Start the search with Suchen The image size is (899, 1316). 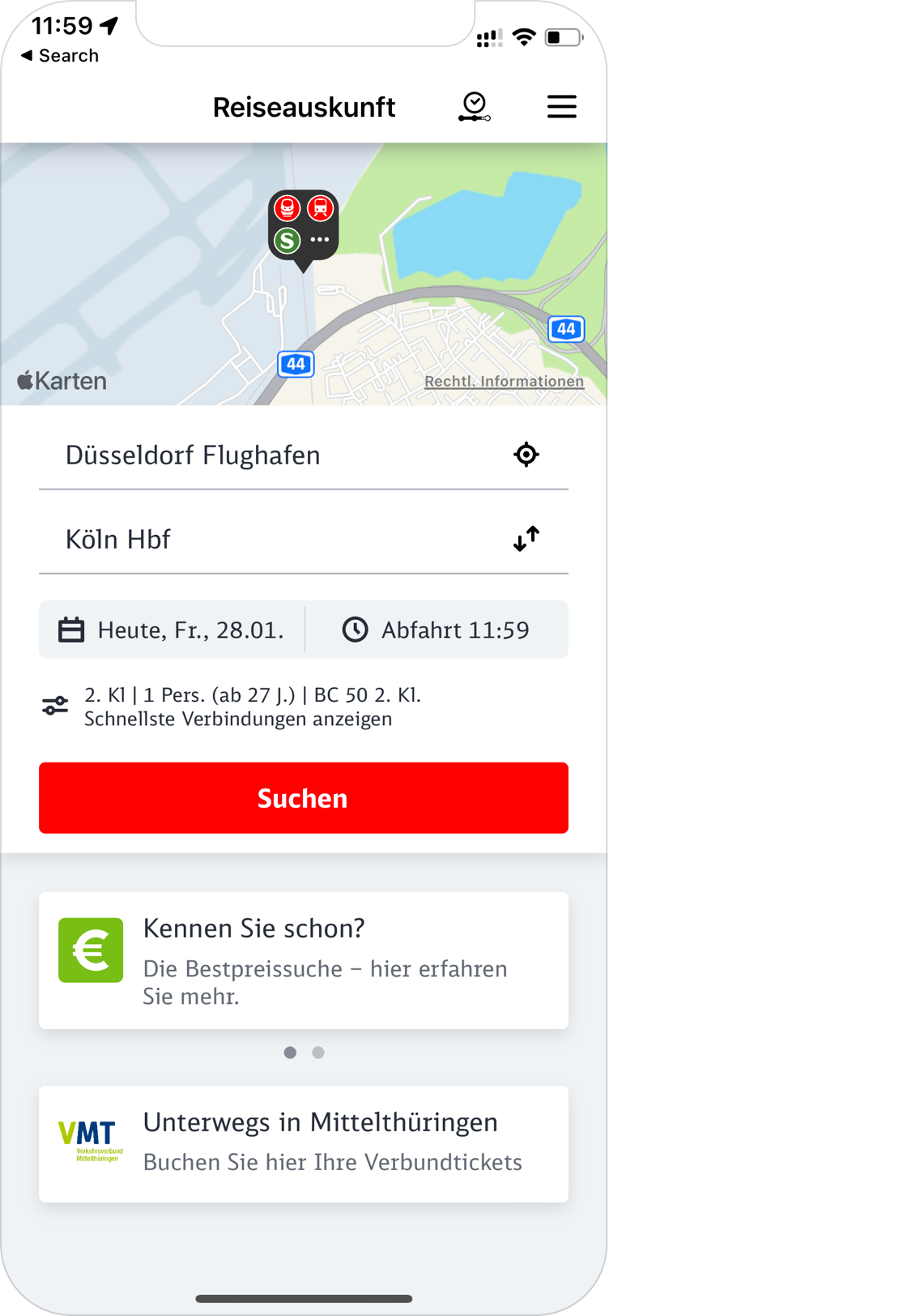click(303, 798)
